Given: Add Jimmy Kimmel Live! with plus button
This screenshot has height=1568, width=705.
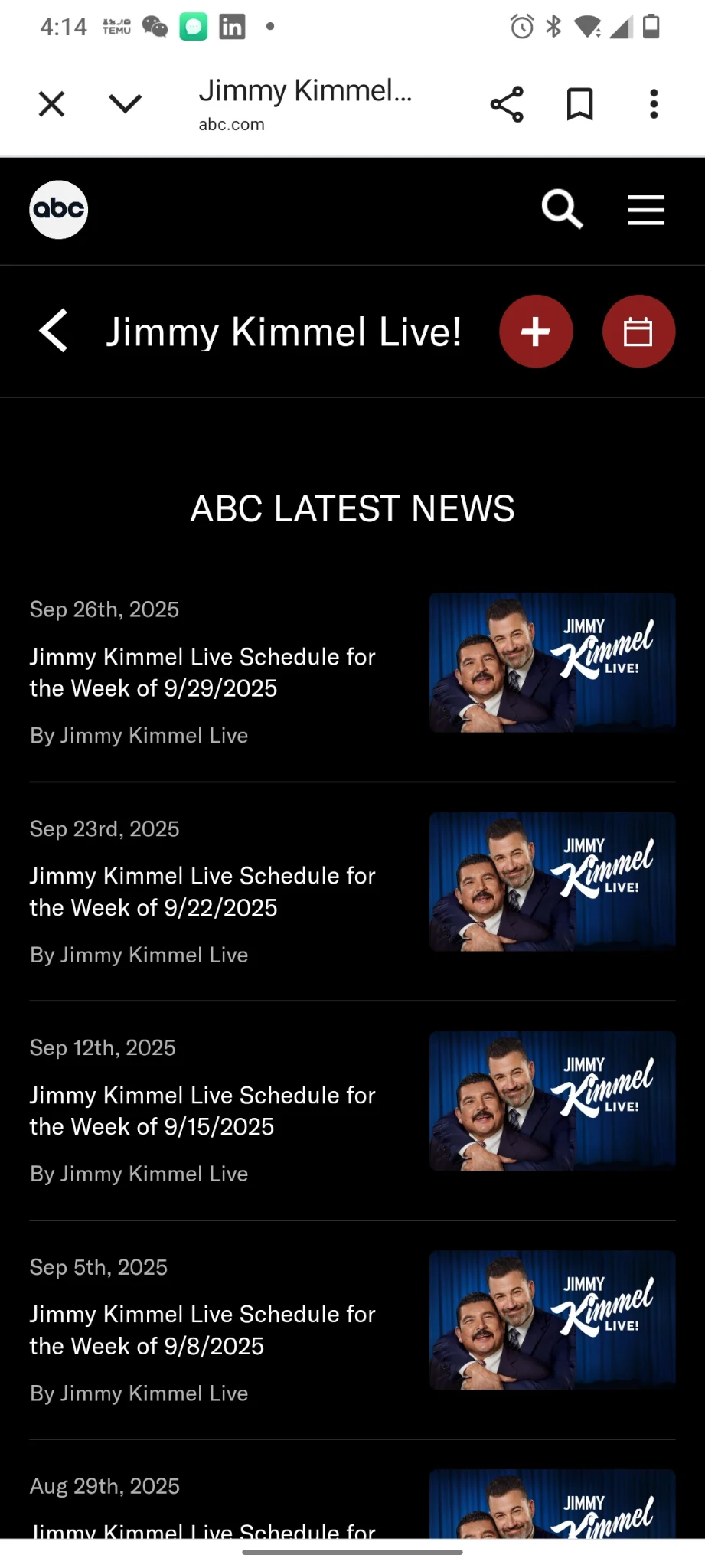Looking at the screenshot, I should click(536, 332).
